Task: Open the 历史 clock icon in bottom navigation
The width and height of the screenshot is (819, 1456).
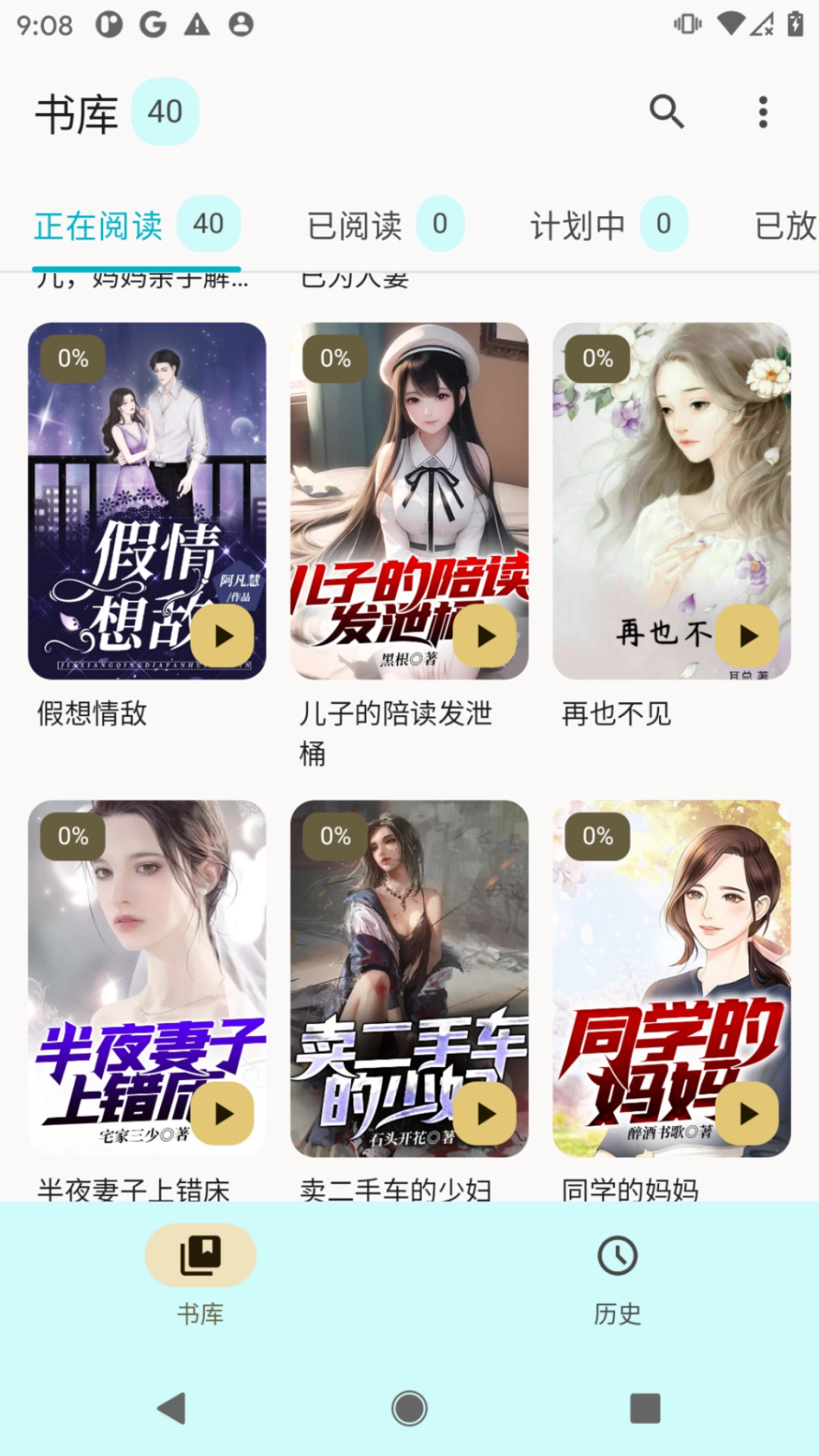Action: tap(616, 1255)
